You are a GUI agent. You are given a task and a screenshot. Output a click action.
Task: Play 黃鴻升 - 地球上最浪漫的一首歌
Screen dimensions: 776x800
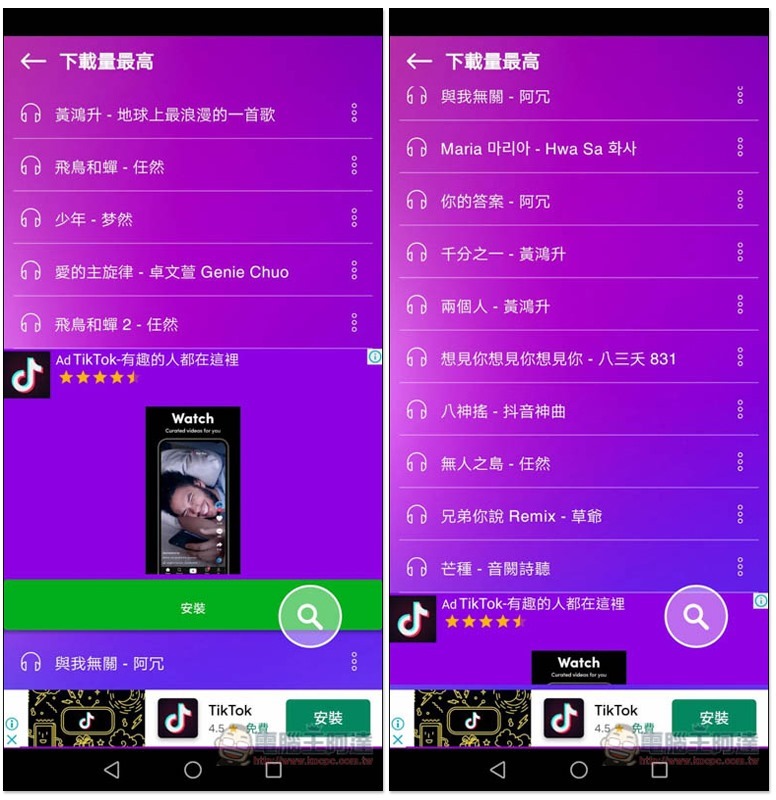165,114
